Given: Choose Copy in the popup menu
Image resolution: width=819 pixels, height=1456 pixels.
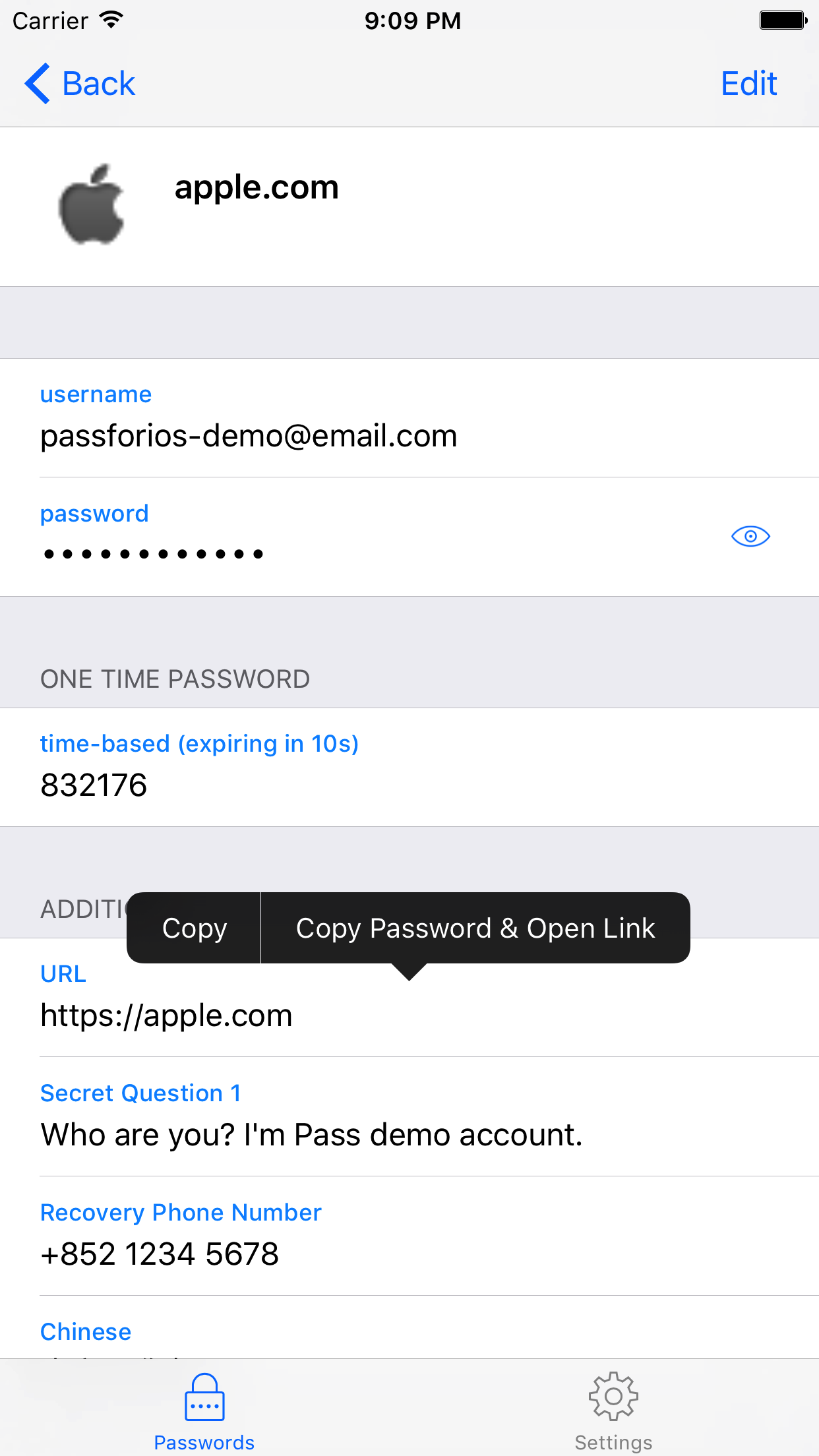Looking at the screenshot, I should click(x=195, y=928).
